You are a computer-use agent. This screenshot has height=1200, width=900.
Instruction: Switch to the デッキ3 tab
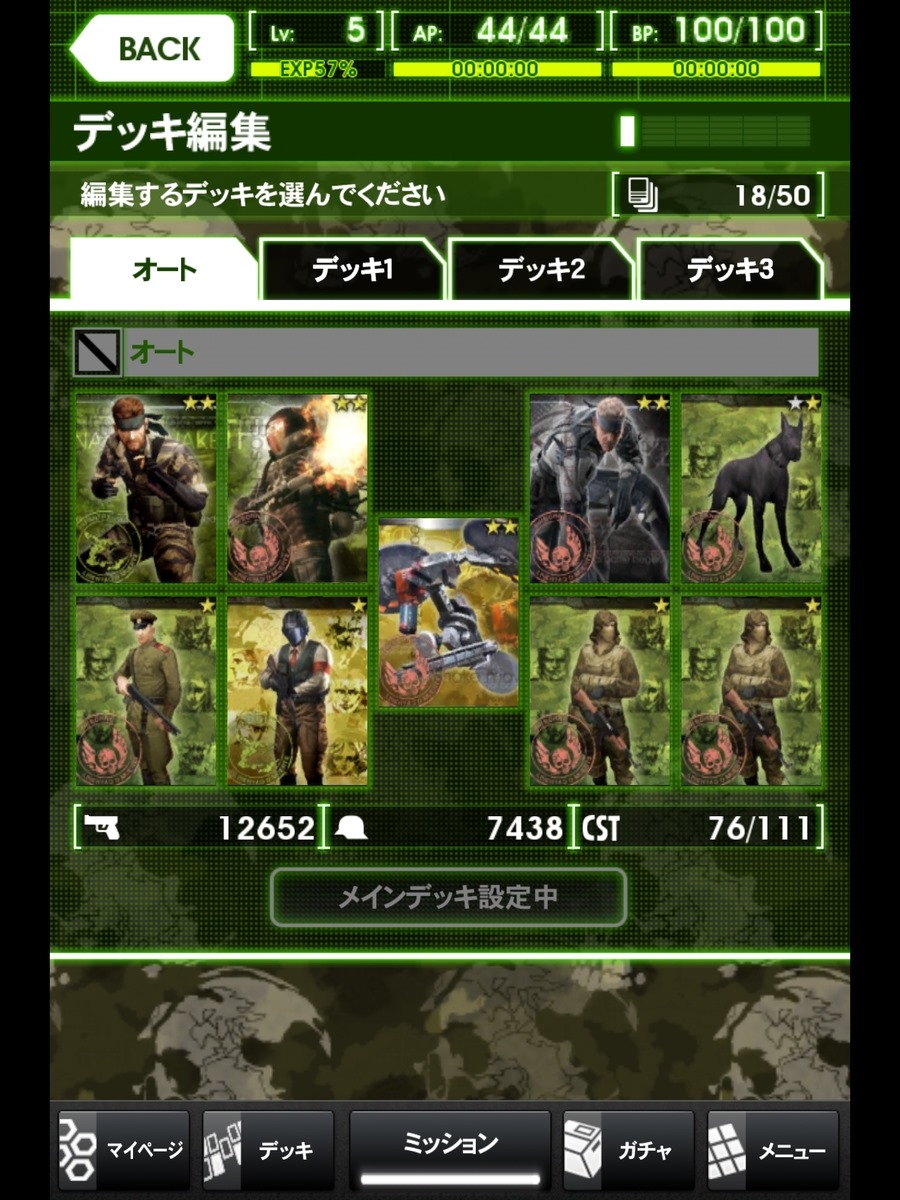[730, 270]
